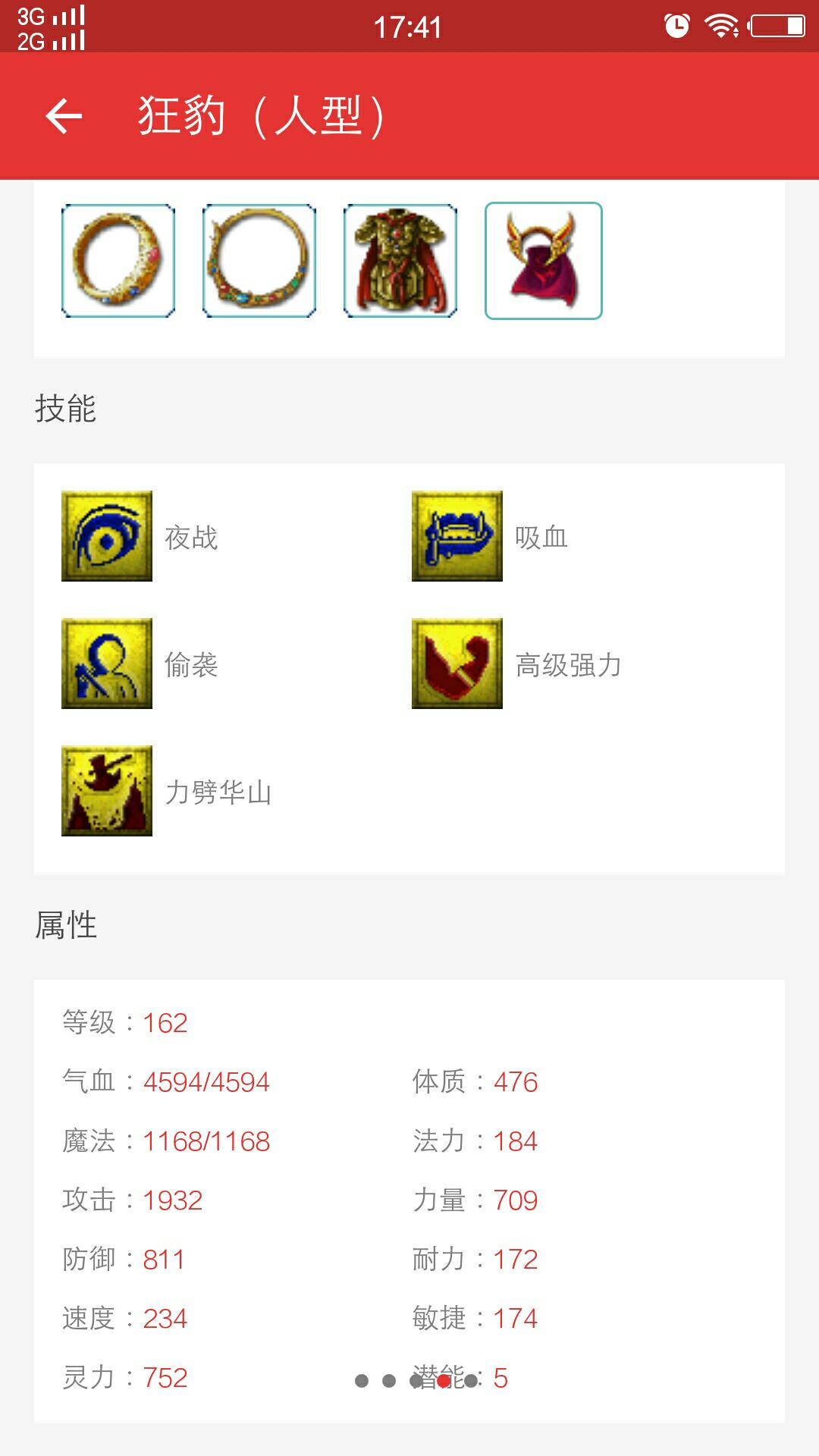View the red armor equipment item
Screen dimensions: 819x1456
coord(400,261)
